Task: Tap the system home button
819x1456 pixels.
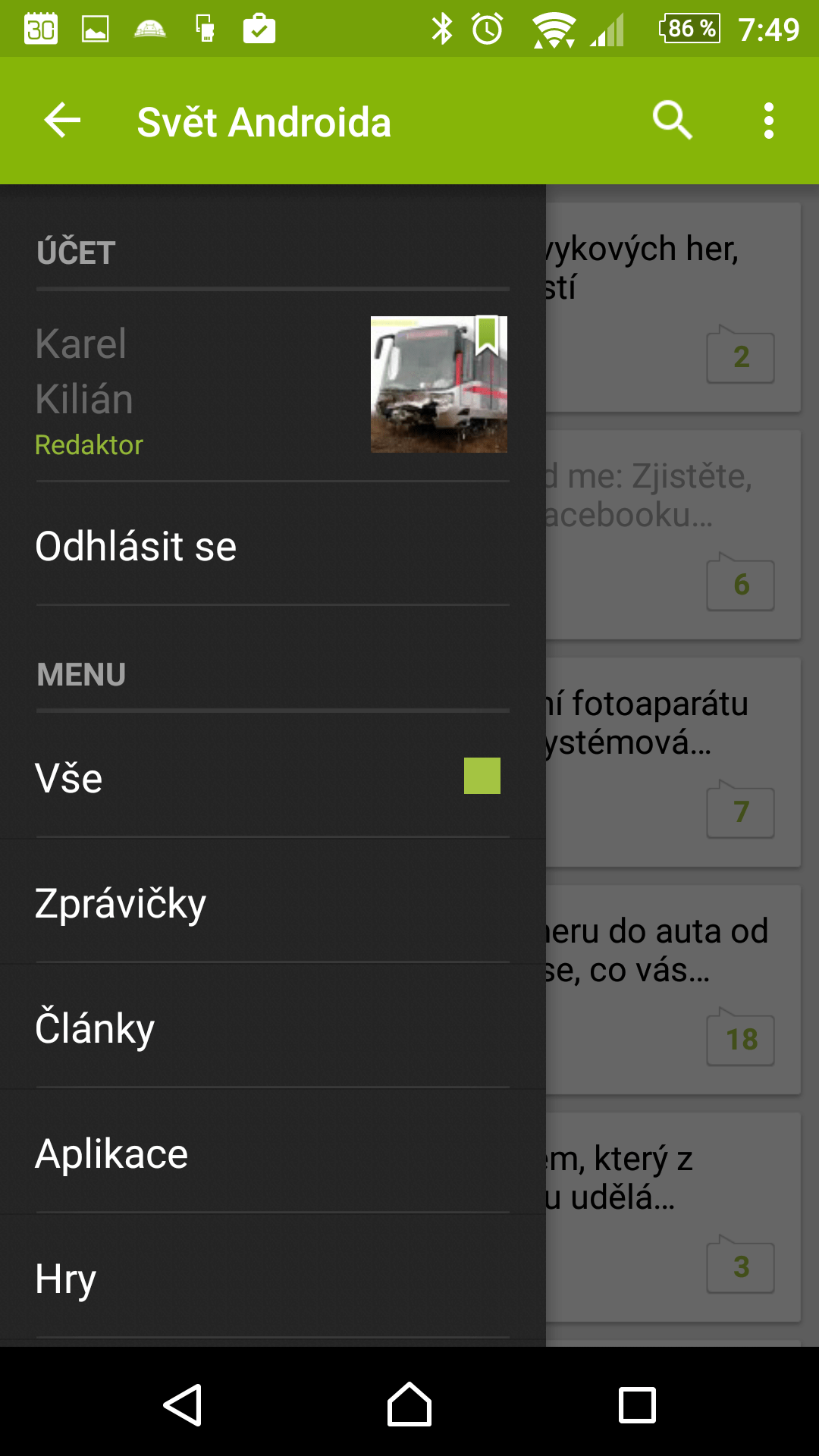Action: pos(409,1405)
